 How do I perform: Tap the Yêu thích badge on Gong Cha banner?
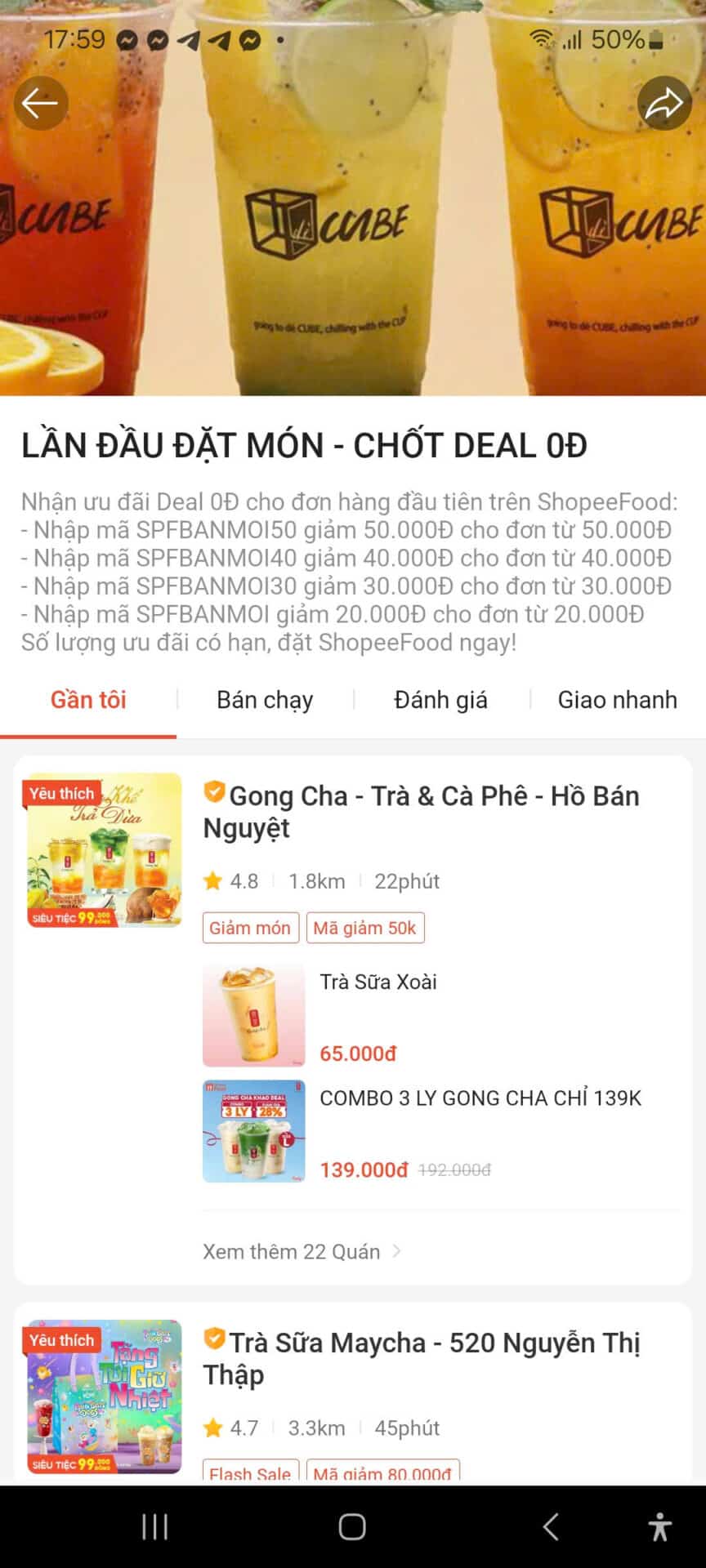[x=61, y=793]
